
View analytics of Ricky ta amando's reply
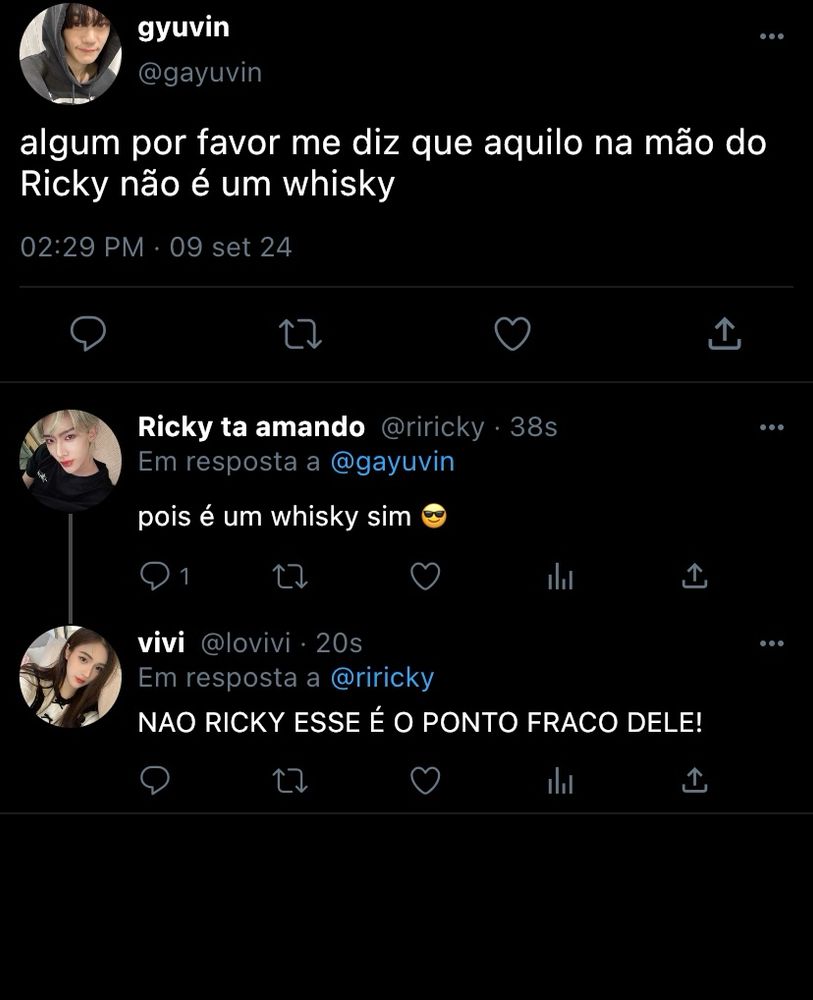(x=560, y=576)
